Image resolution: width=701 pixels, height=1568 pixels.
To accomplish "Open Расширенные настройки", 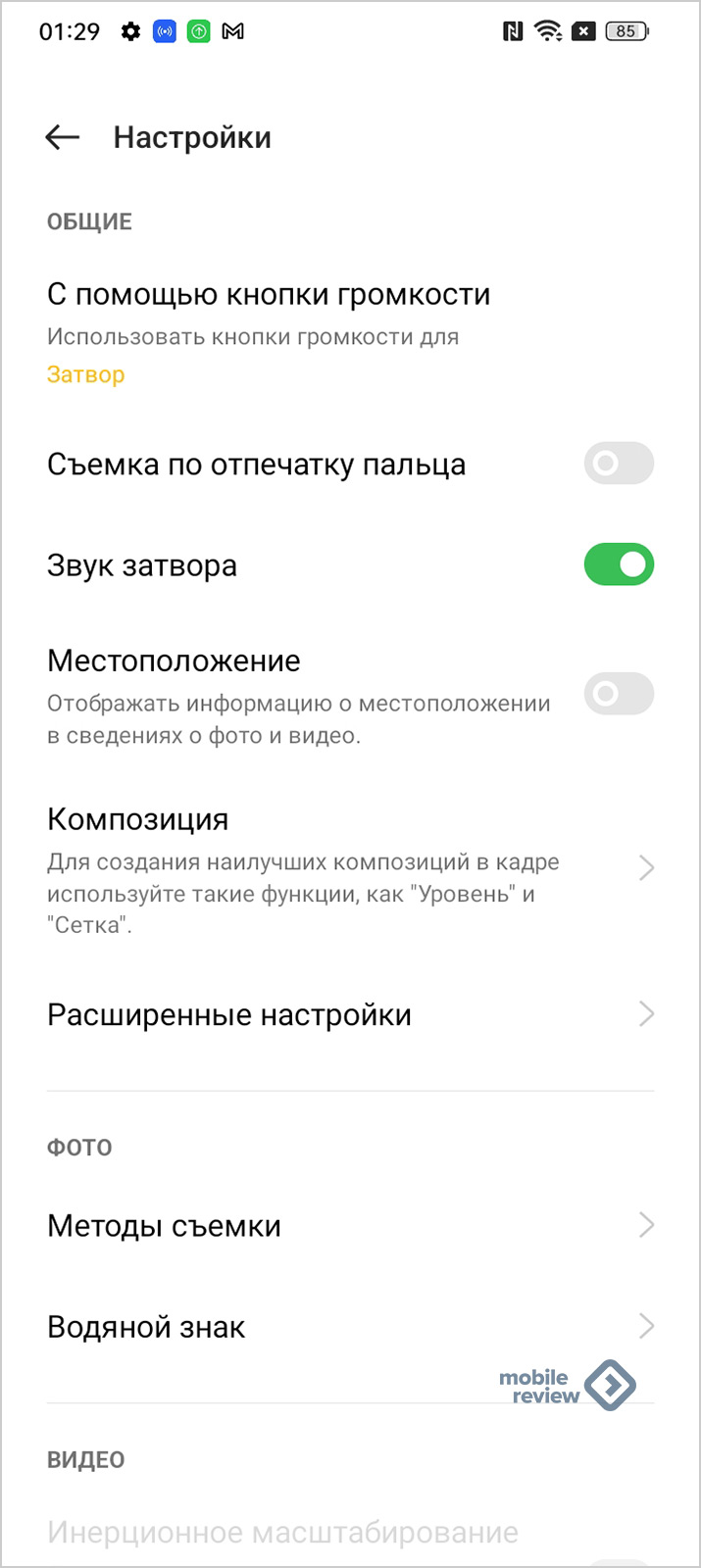I will 350,1014.
